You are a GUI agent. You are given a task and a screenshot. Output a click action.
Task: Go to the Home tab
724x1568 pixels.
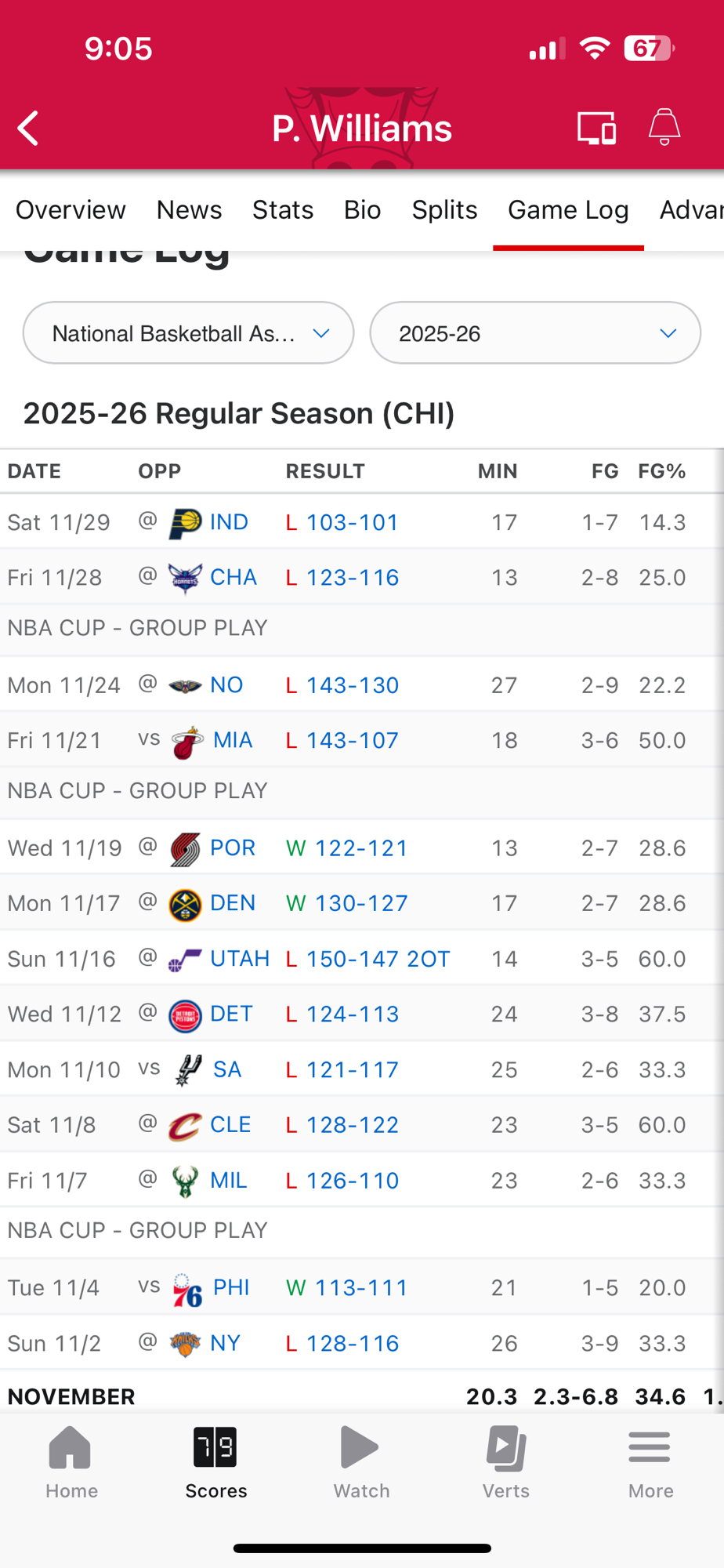71,1463
